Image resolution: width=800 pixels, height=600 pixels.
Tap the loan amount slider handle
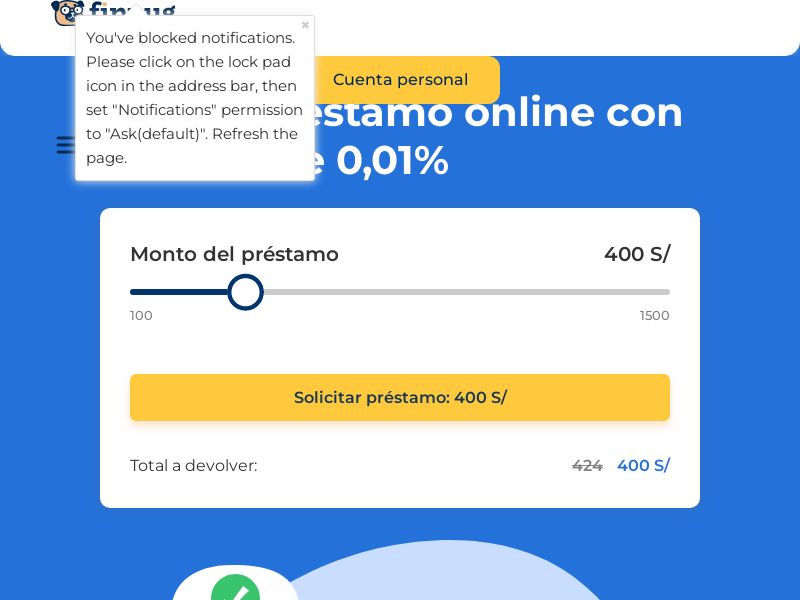[x=245, y=292]
